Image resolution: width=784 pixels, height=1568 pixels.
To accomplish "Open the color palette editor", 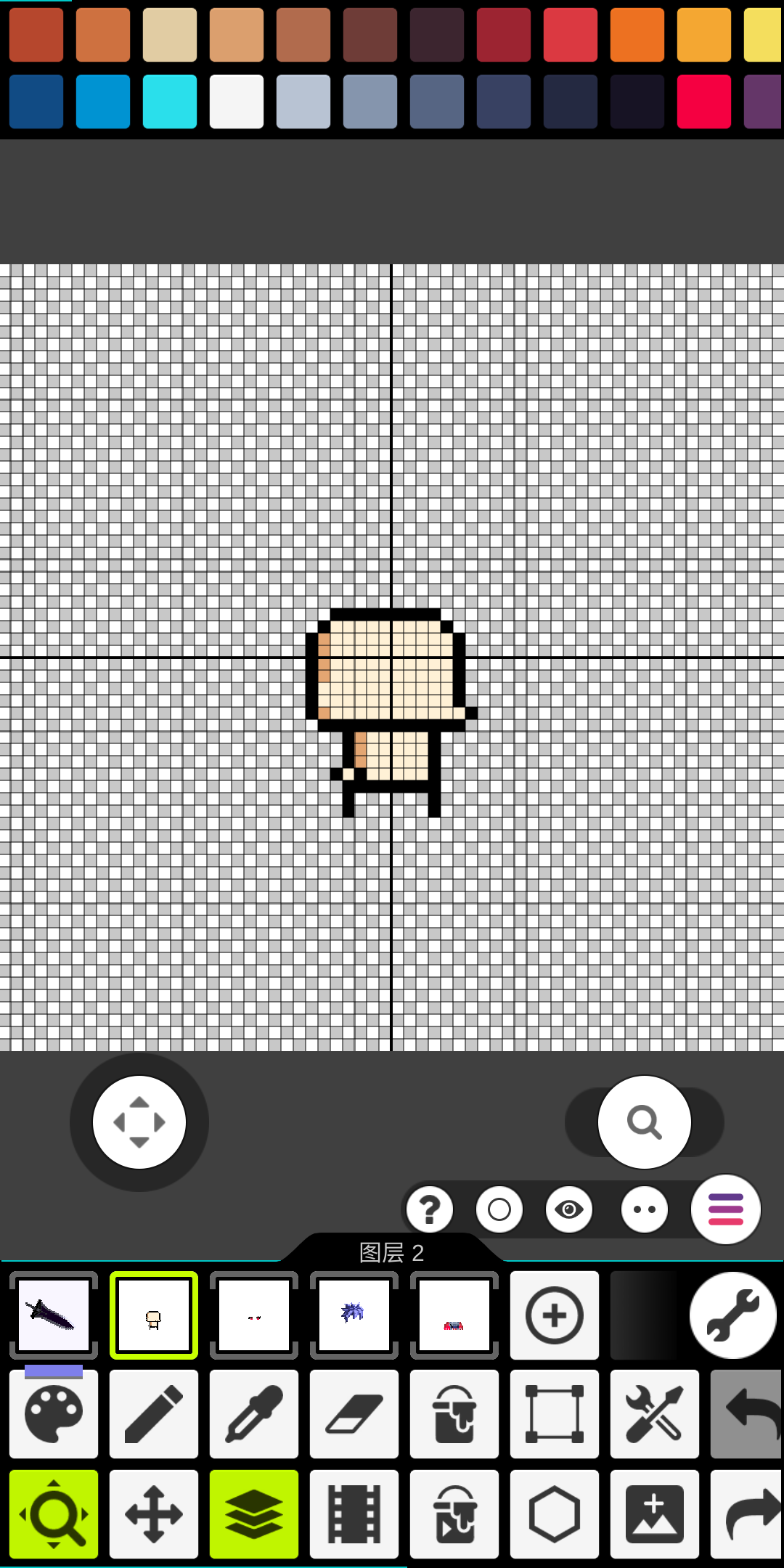I will point(54,1414).
